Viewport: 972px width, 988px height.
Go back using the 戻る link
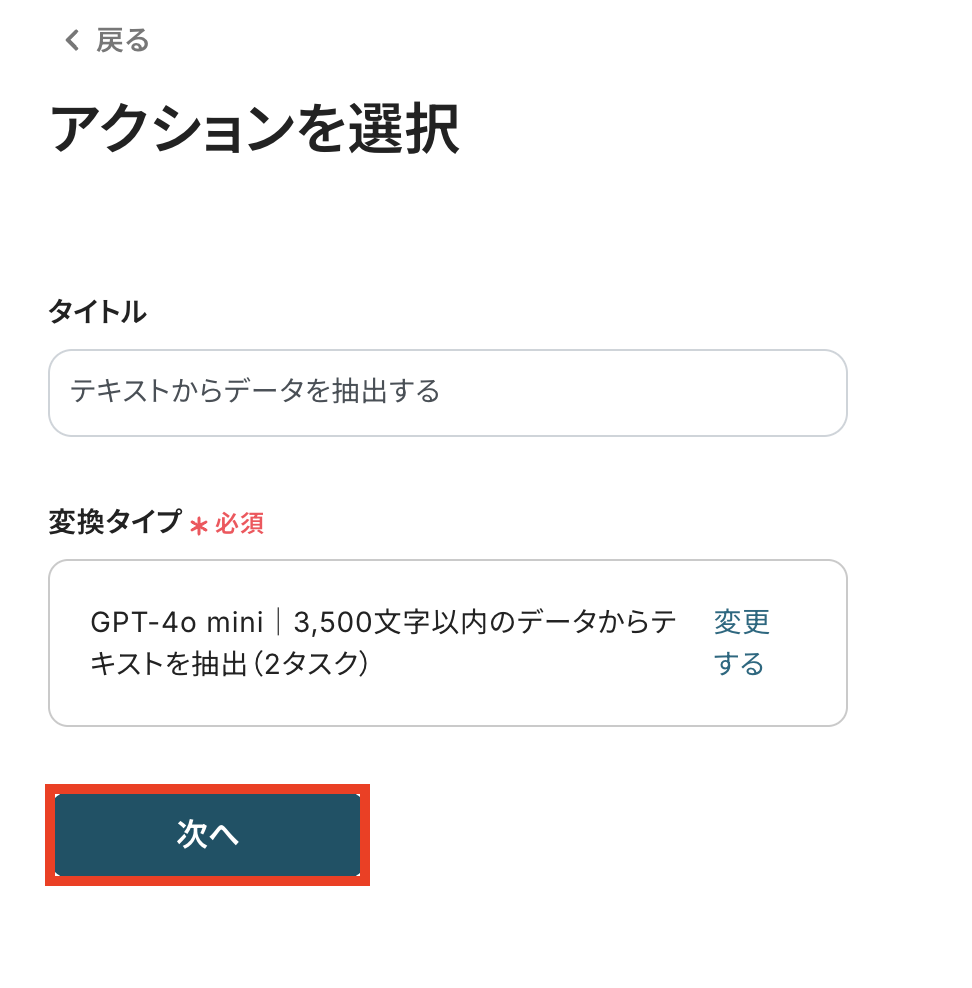tap(108, 40)
